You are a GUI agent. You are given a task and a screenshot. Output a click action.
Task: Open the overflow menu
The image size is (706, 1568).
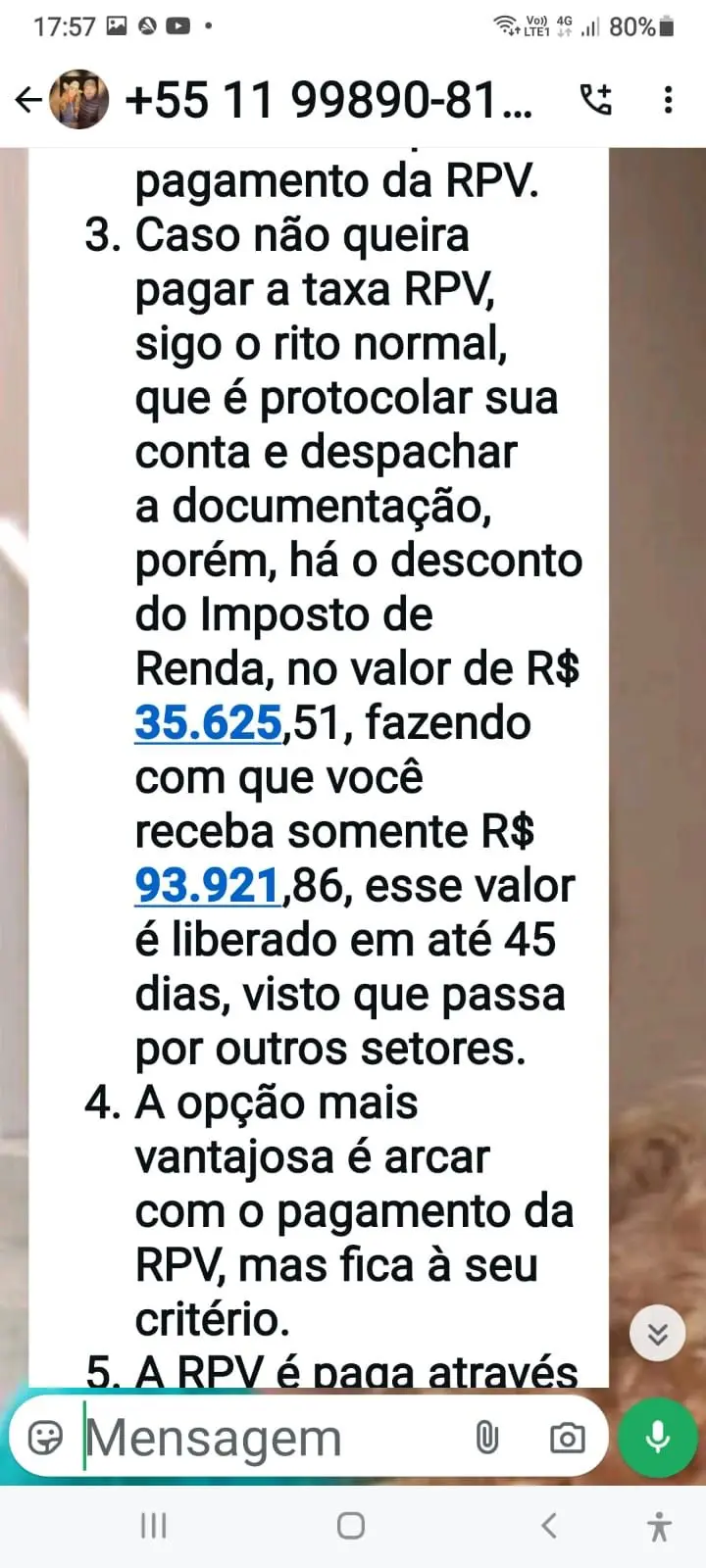669,100
